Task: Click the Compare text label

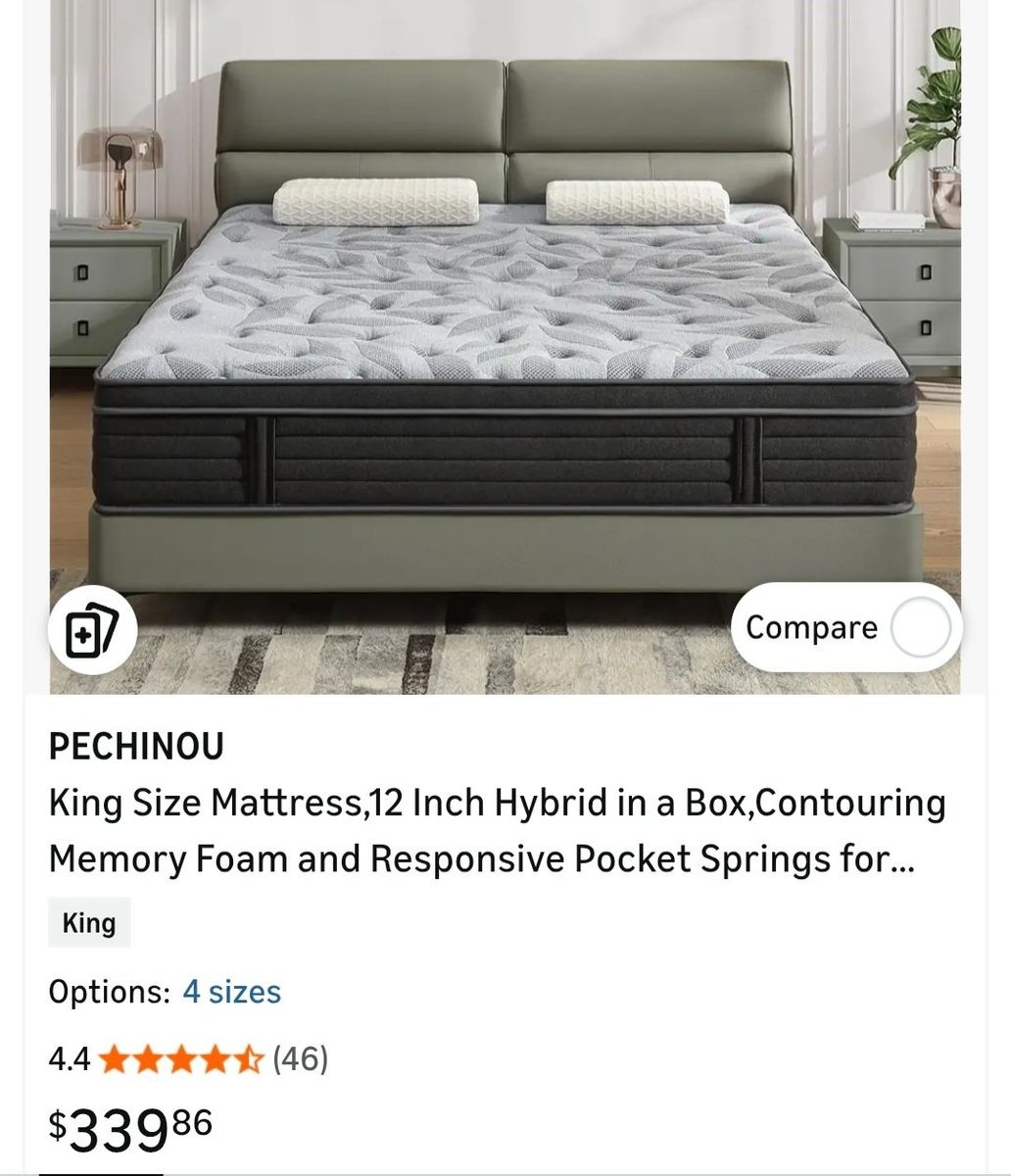Action: pyautogui.click(x=811, y=627)
